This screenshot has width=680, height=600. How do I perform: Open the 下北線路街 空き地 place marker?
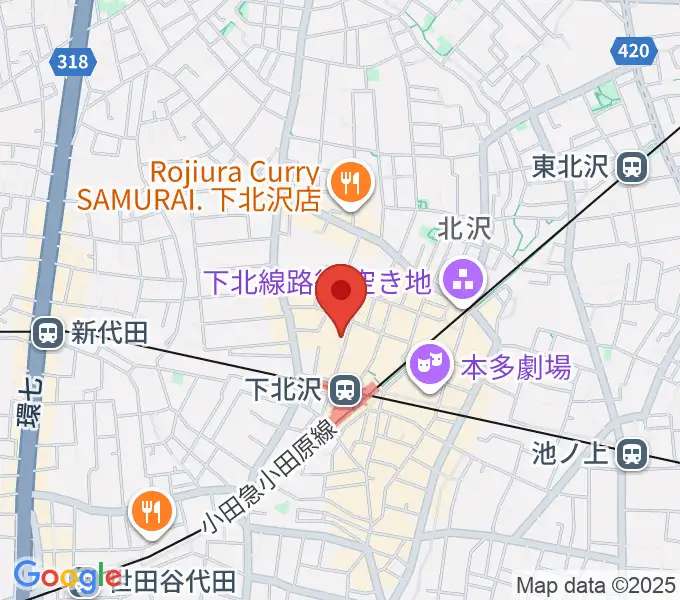pos(462,278)
